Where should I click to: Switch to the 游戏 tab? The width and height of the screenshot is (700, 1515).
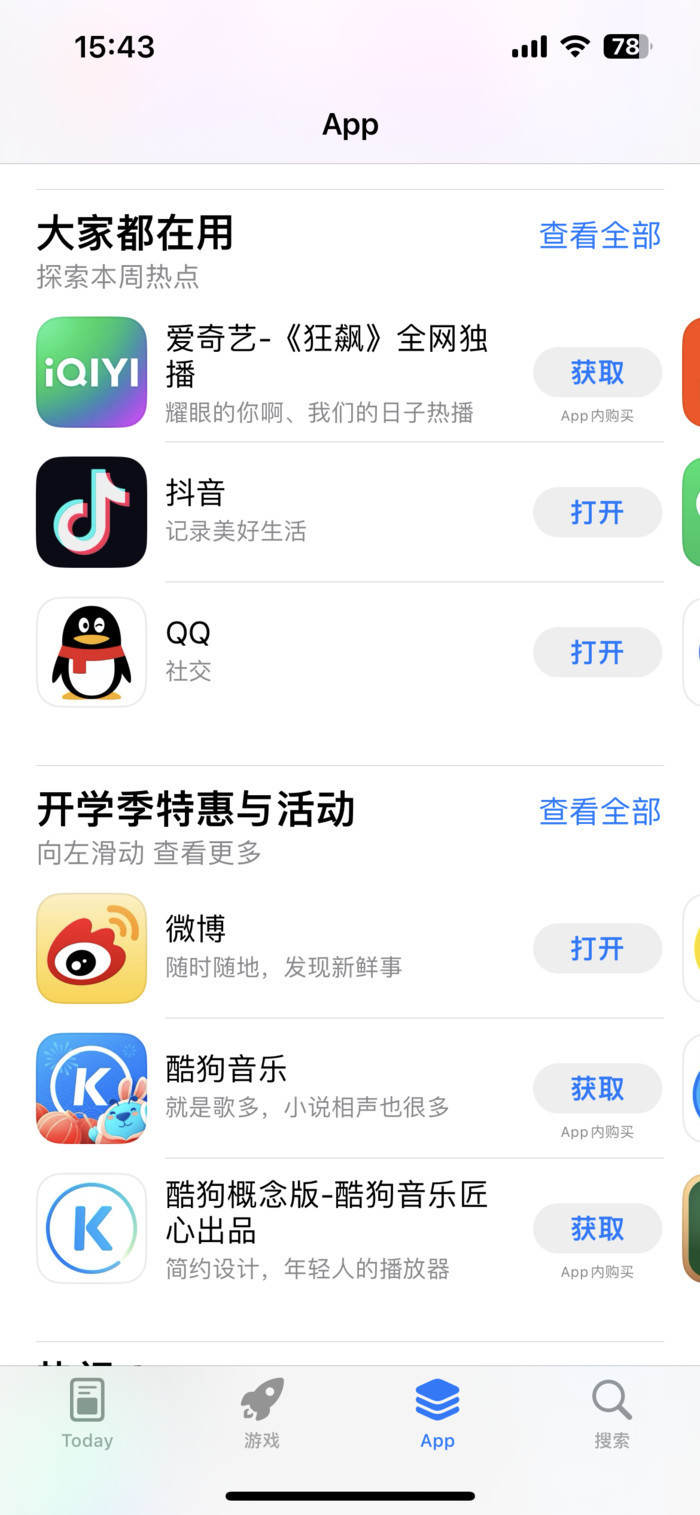pyautogui.click(x=262, y=1413)
